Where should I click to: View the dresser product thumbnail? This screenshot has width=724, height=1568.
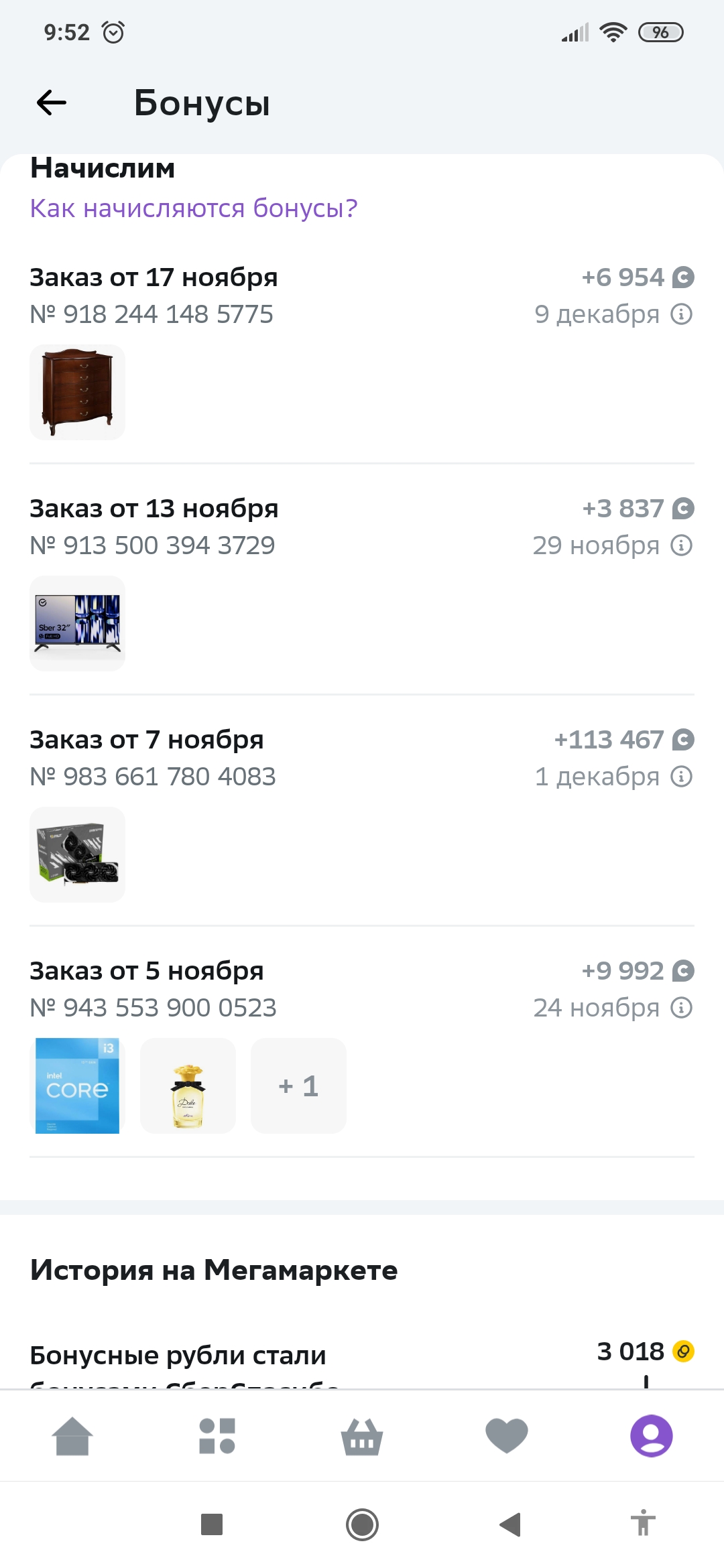click(77, 393)
